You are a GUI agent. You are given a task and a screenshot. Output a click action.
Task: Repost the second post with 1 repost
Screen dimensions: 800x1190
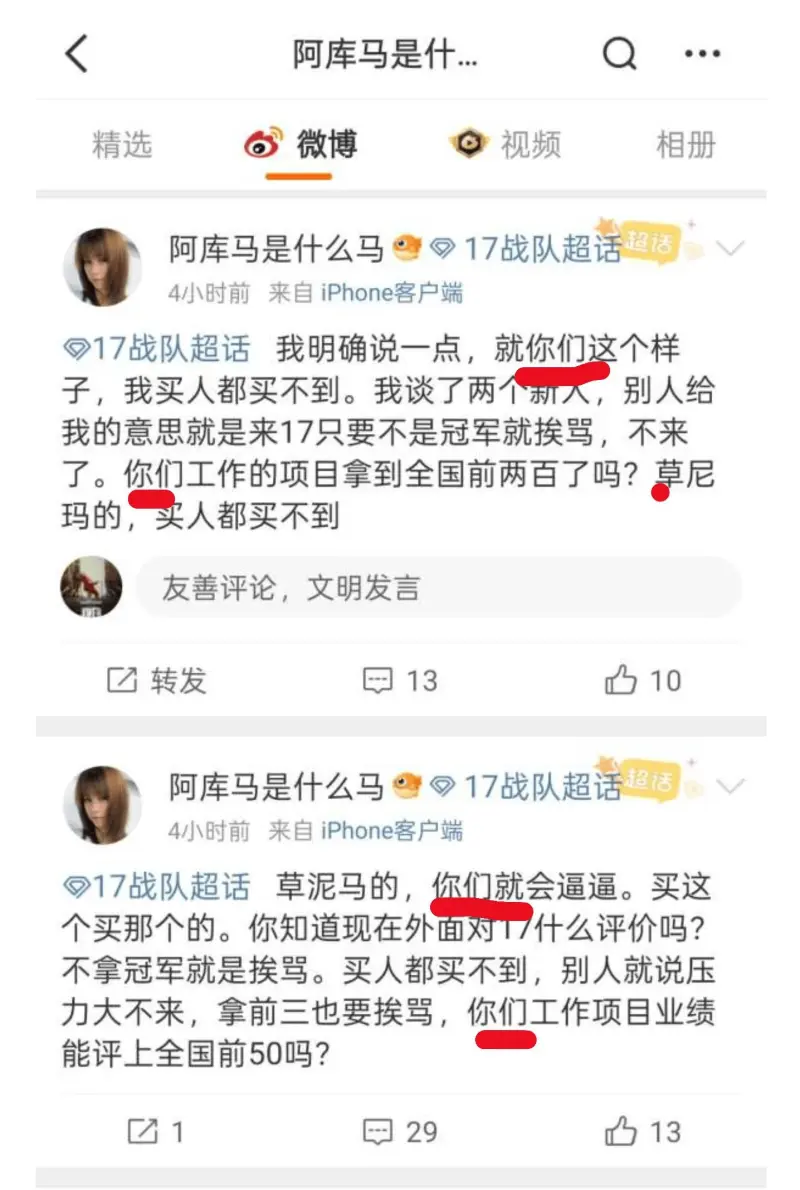tap(157, 1132)
